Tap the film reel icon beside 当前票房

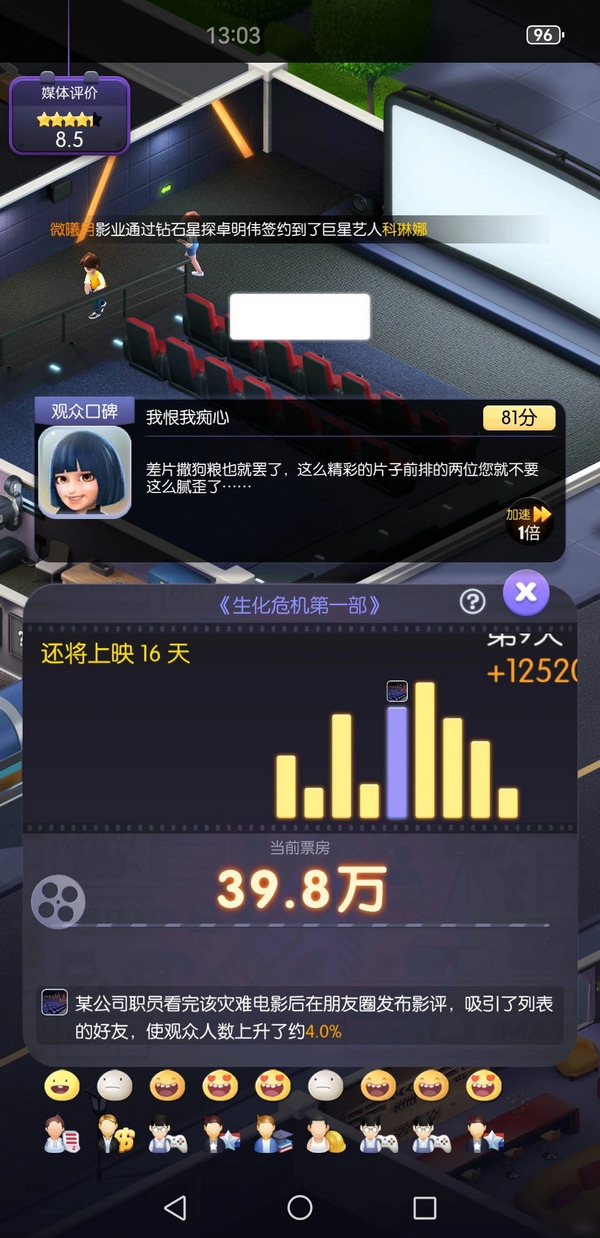click(58, 901)
